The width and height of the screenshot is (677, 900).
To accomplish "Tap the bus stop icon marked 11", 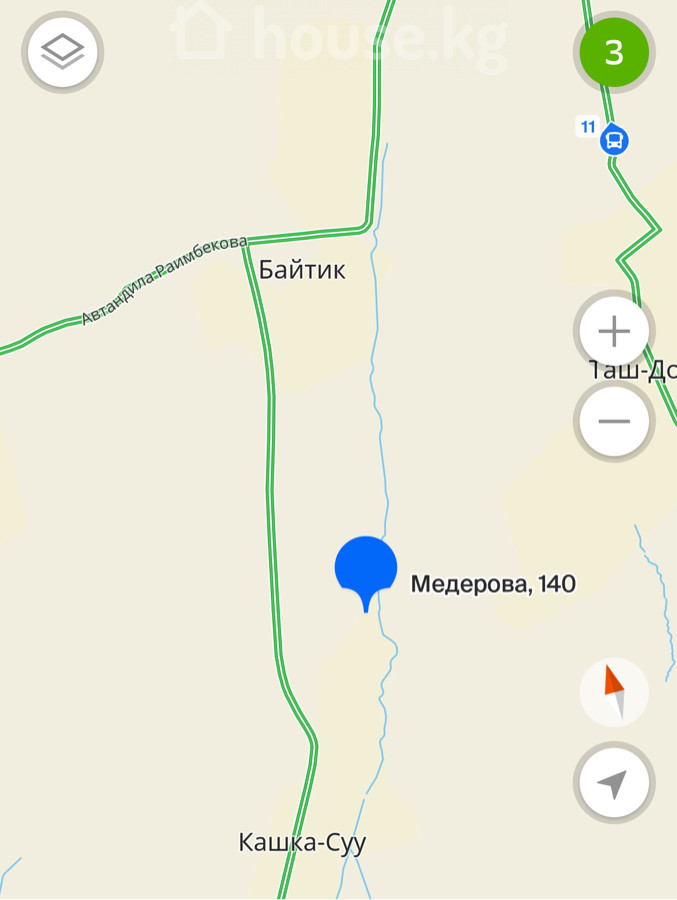I will pos(614,140).
